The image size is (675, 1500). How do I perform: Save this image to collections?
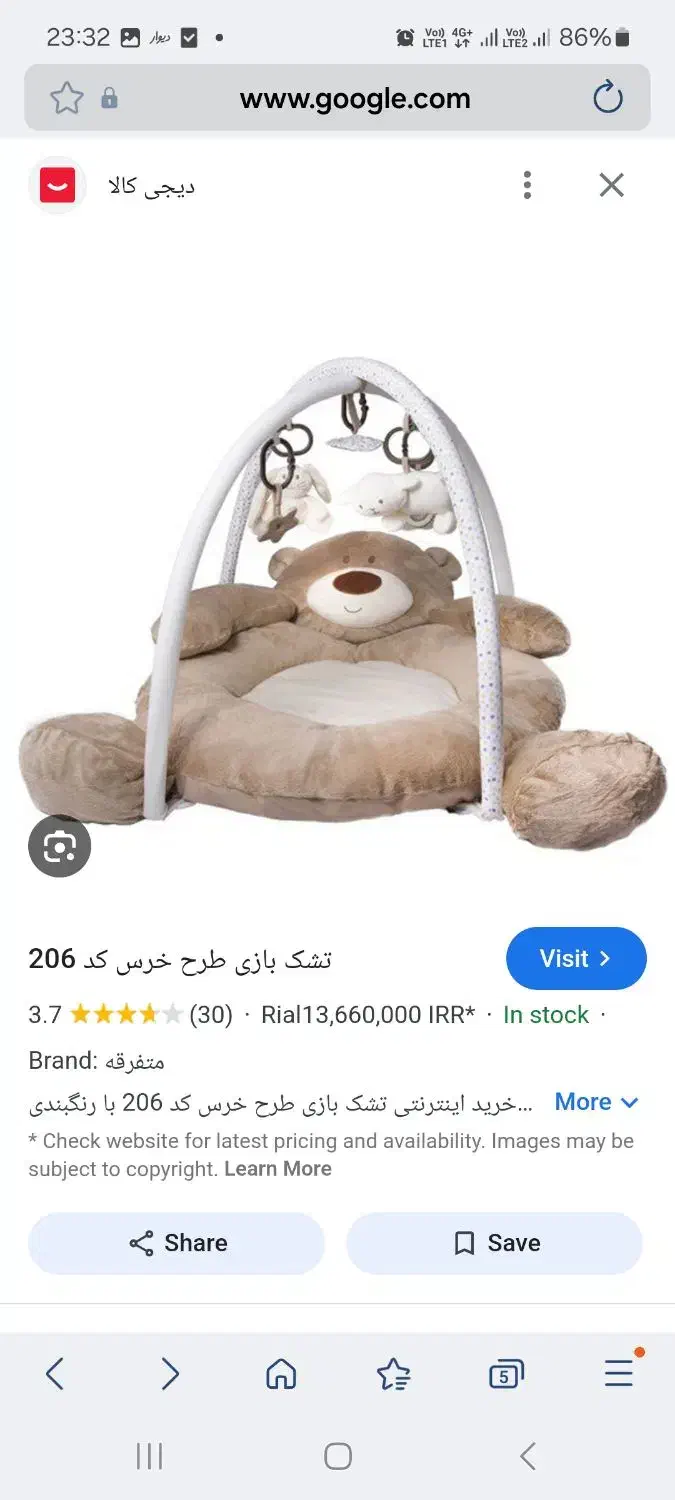(494, 1243)
